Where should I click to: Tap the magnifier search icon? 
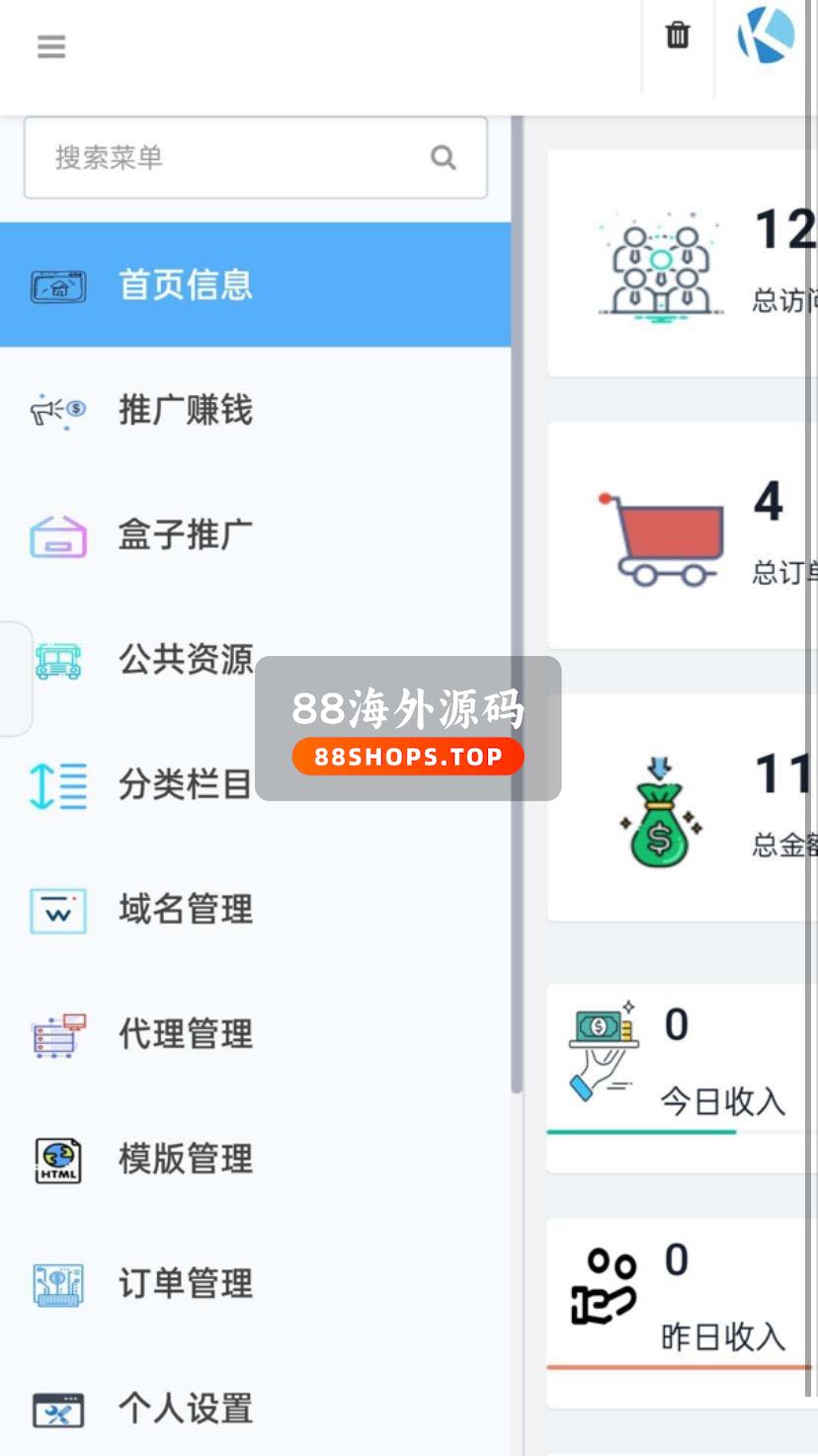[444, 158]
